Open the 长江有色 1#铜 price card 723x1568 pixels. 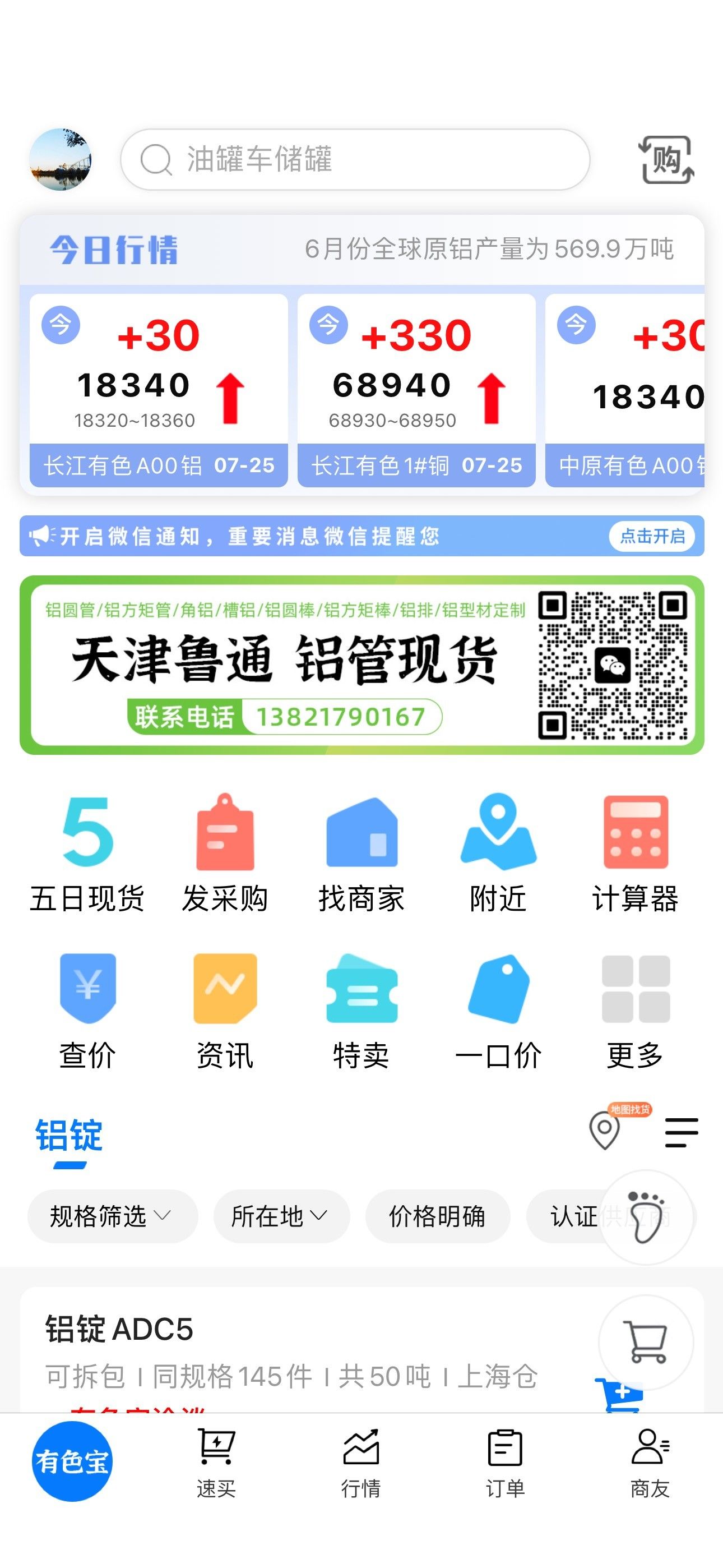(416, 390)
